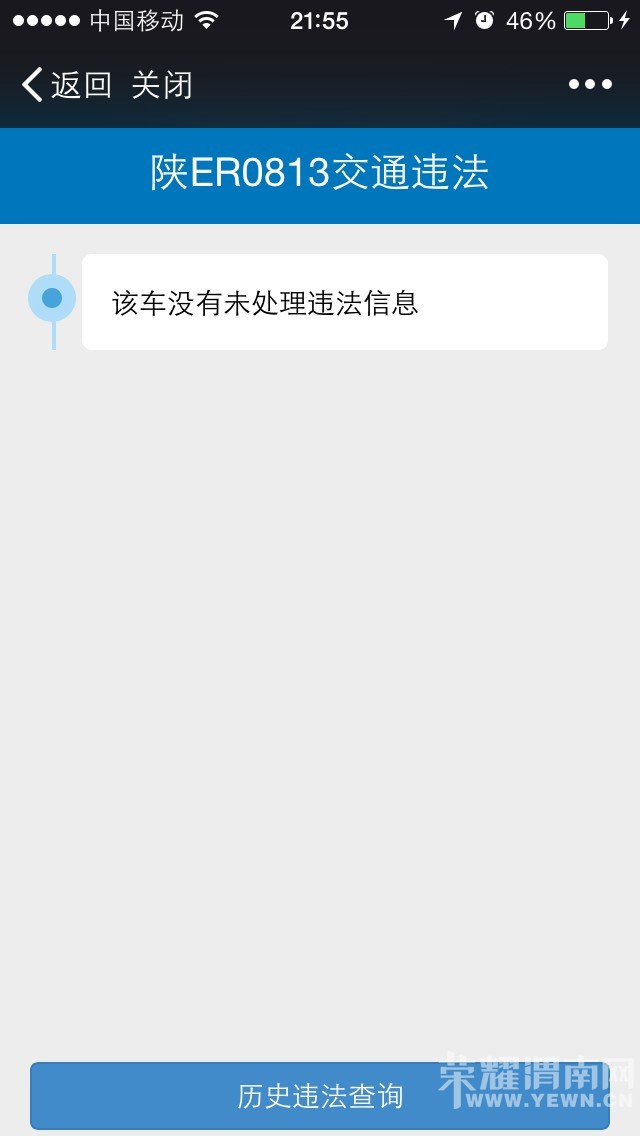The image size is (640, 1136).
Task: Open the three-dot more menu
Action: coord(590,85)
